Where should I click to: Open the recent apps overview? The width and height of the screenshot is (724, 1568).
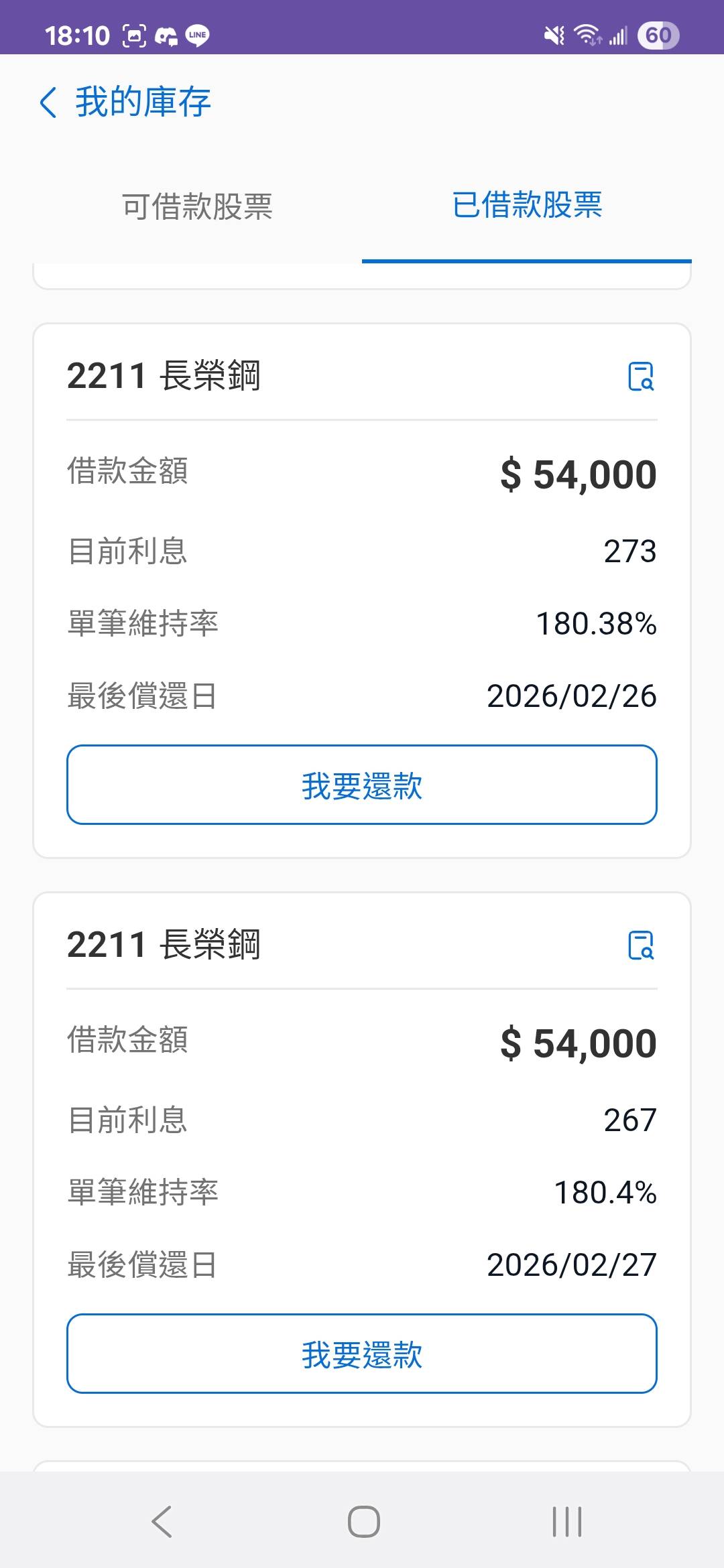coord(566,1521)
